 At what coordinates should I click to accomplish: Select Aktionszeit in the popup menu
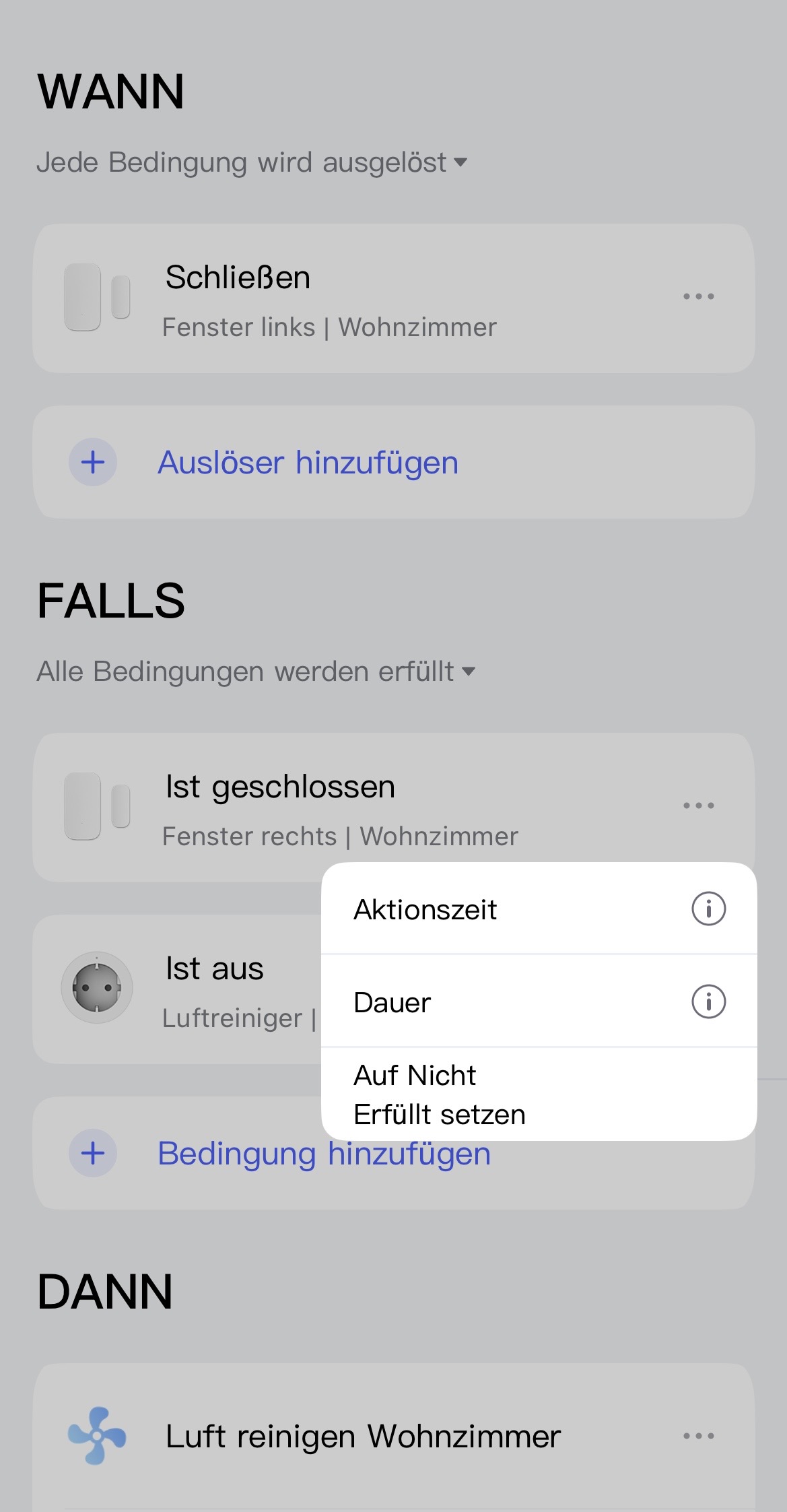(x=425, y=909)
